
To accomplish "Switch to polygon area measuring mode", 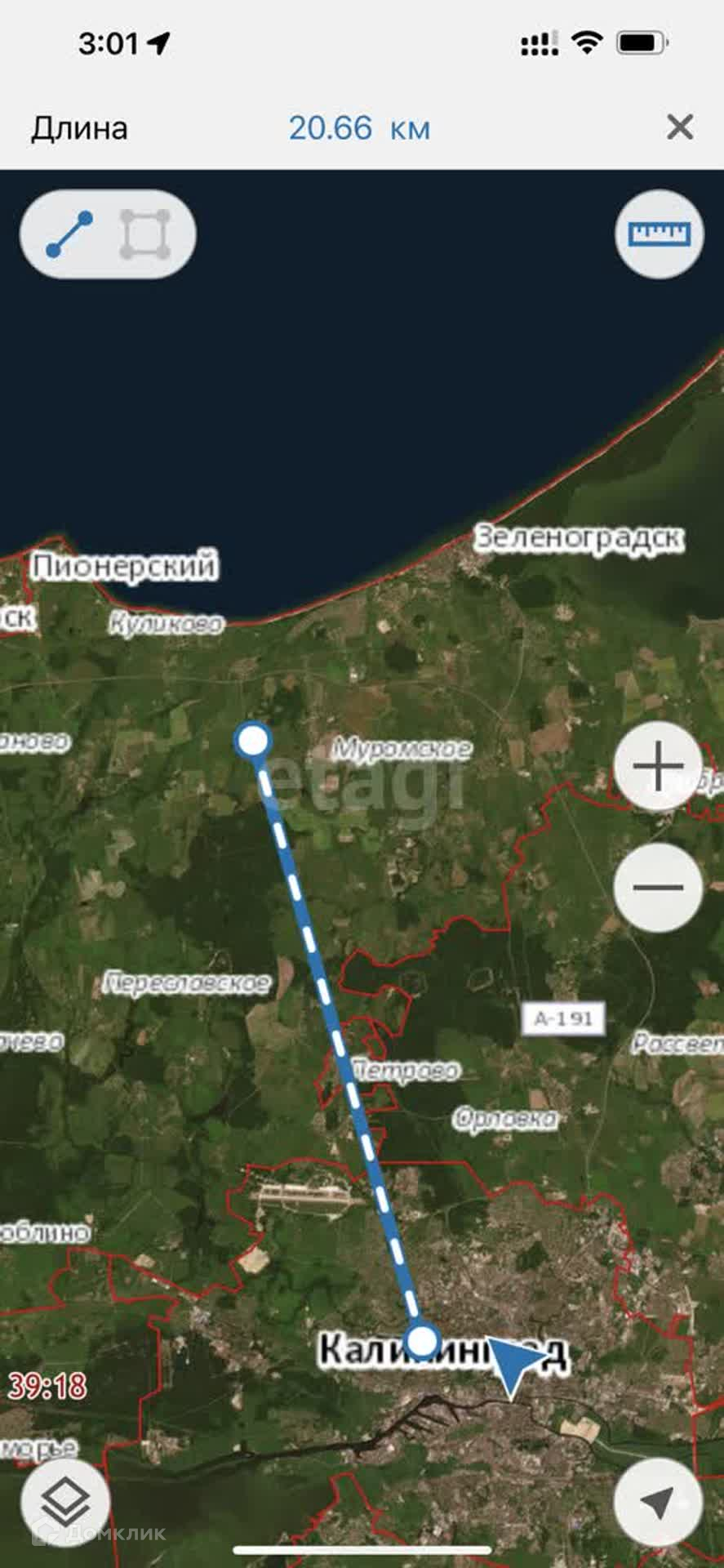I will (145, 234).
